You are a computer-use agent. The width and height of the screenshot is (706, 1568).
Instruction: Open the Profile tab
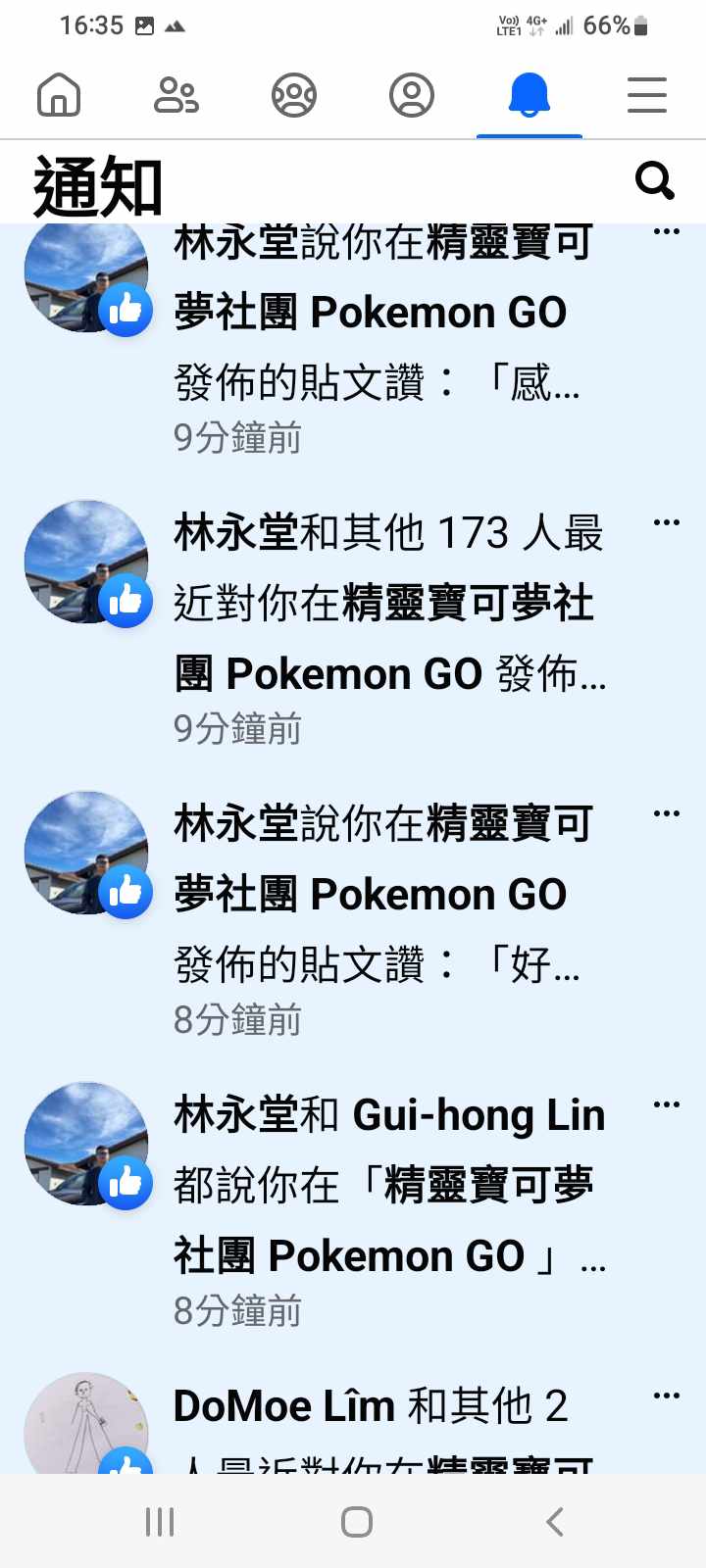tap(412, 96)
